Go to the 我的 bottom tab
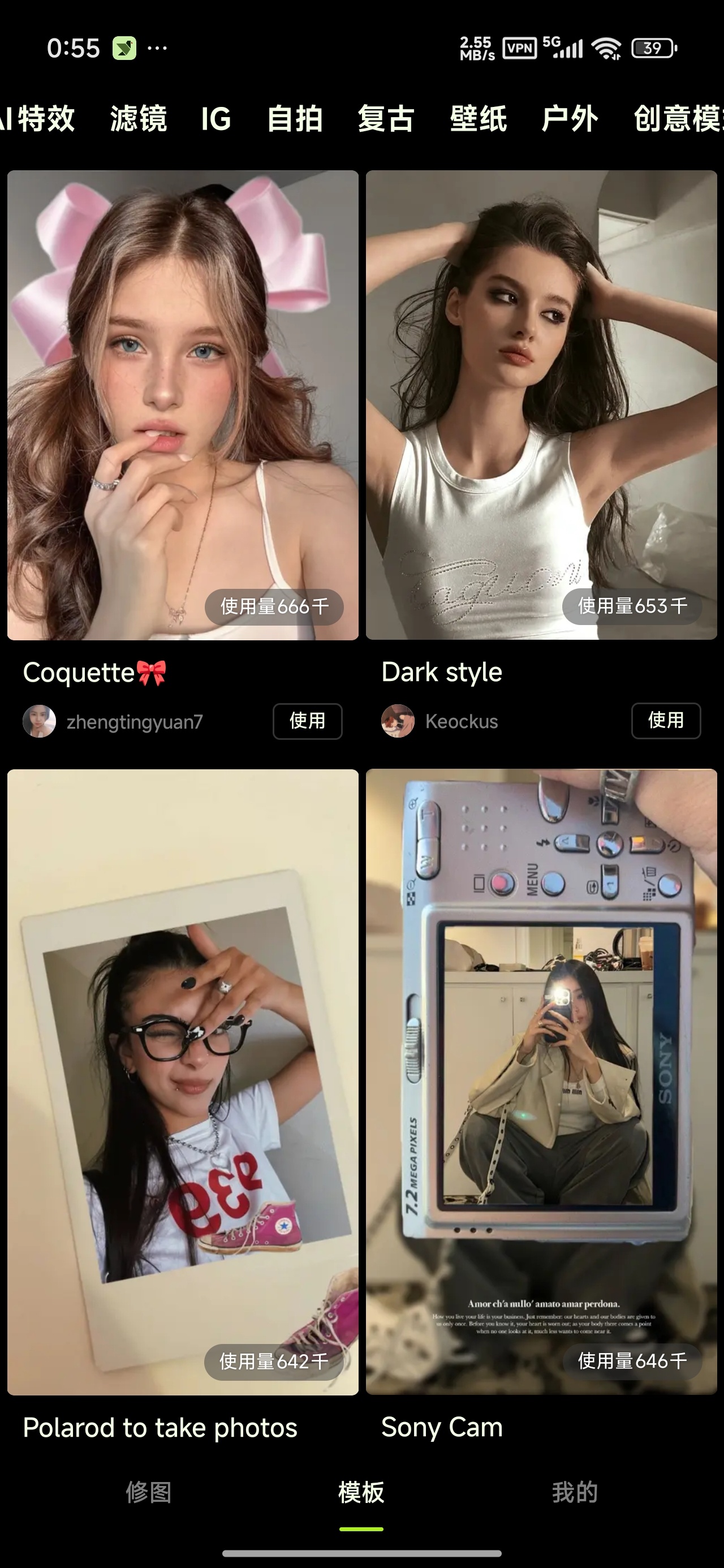This screenshot has width=724, height=1568. point(575,1492)
